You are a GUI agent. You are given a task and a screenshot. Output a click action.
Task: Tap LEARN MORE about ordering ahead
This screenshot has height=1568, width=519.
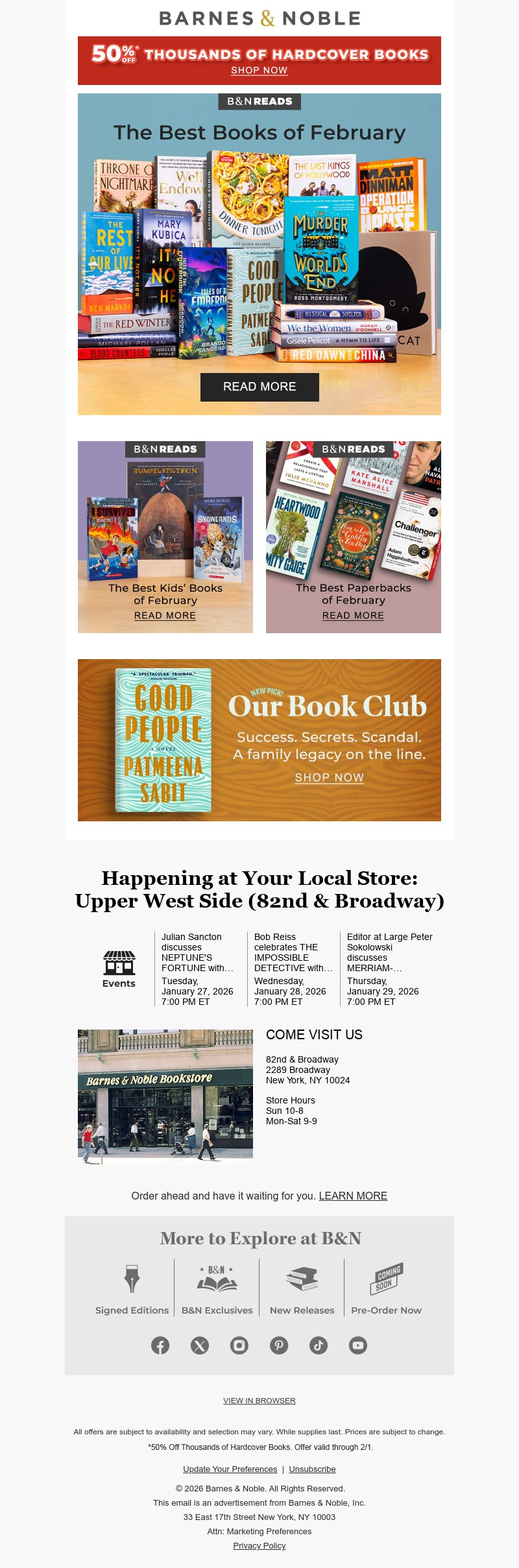pos(353,1196)
